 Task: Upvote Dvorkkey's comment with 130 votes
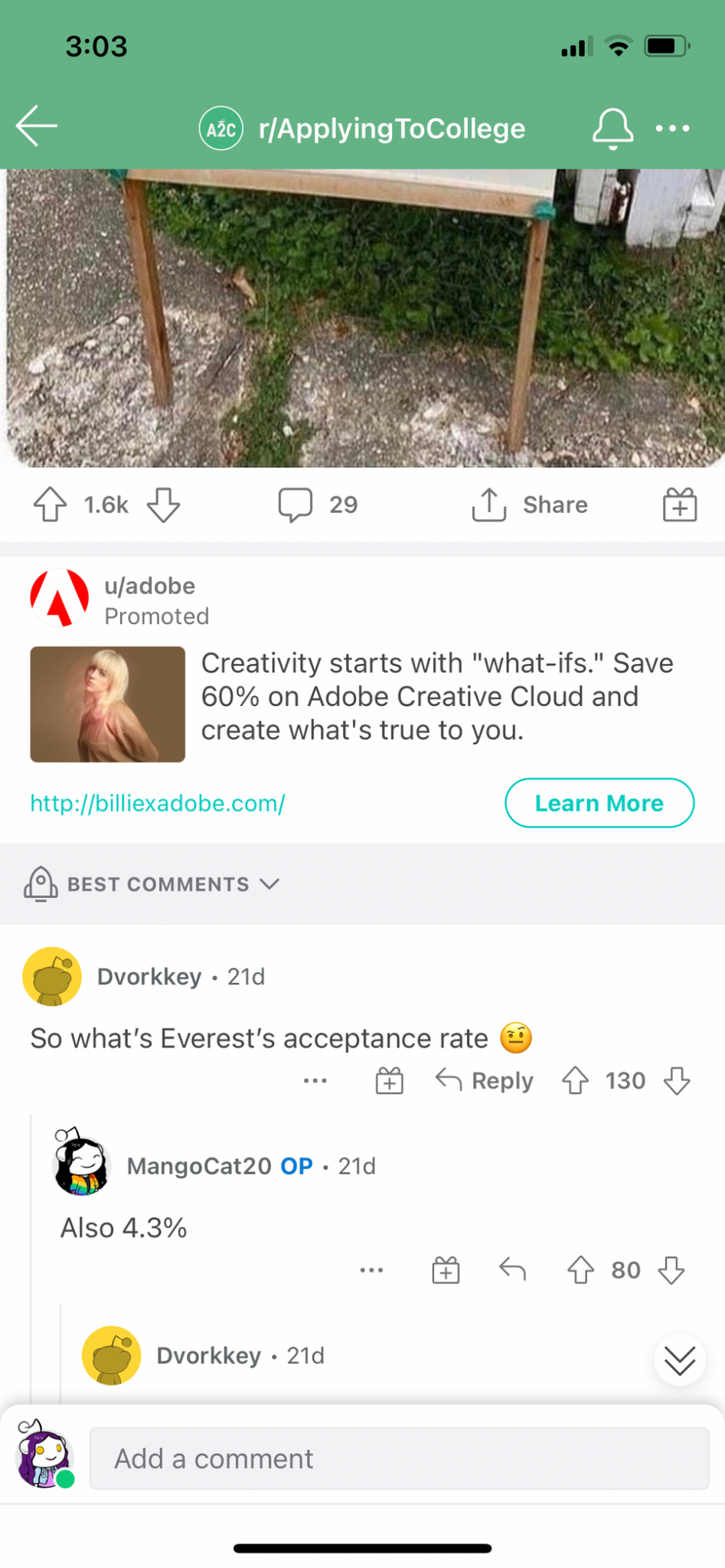point(576,1080)
